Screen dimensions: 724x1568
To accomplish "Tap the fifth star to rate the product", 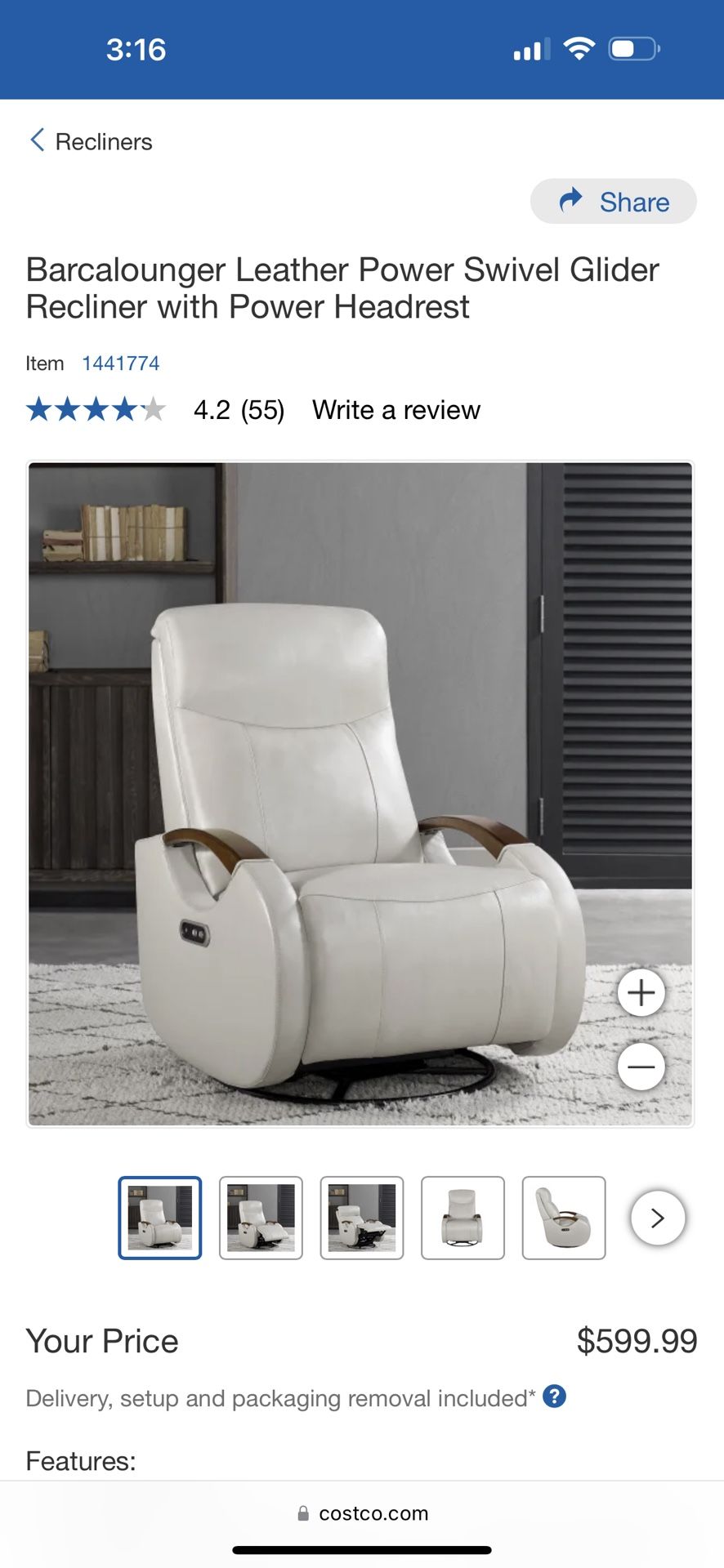I will click(155, 409).
